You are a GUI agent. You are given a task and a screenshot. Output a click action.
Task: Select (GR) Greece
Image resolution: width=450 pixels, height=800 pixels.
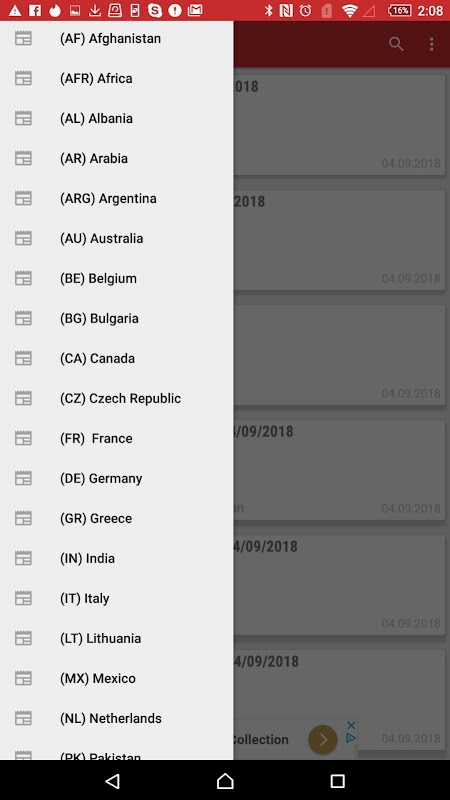click(x=117, y=518)
